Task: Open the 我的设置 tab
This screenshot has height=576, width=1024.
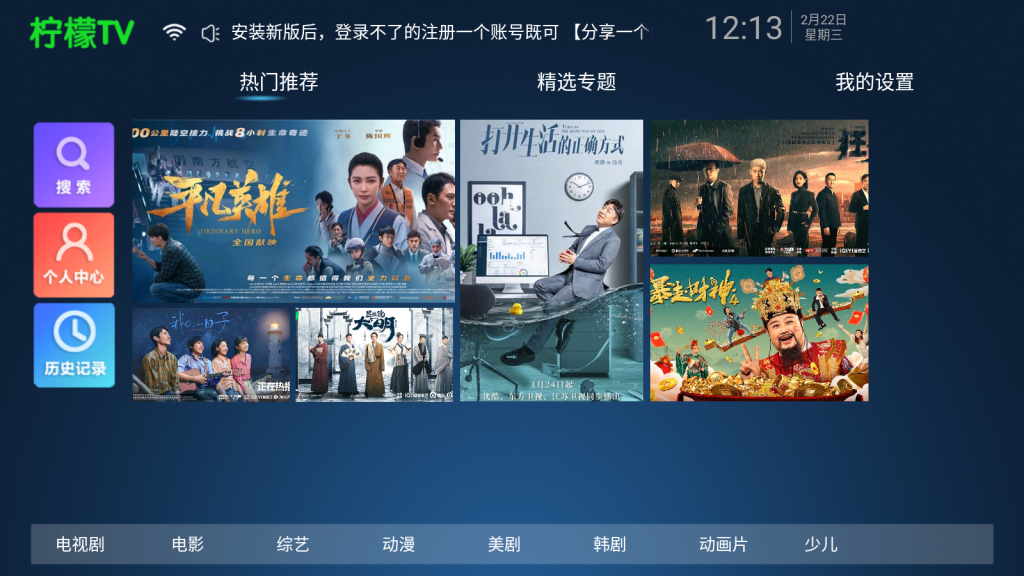Action: point(874,83)
